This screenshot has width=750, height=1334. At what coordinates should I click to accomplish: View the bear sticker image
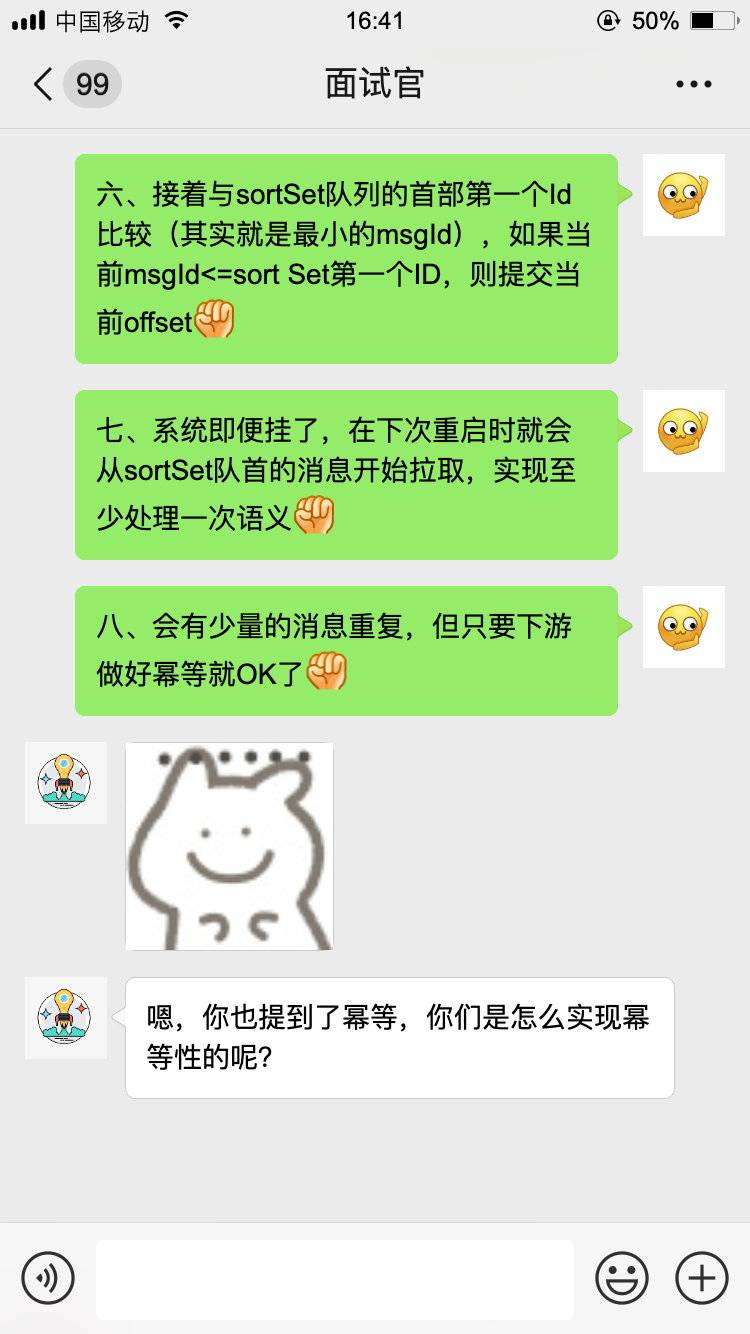(229, 846)
